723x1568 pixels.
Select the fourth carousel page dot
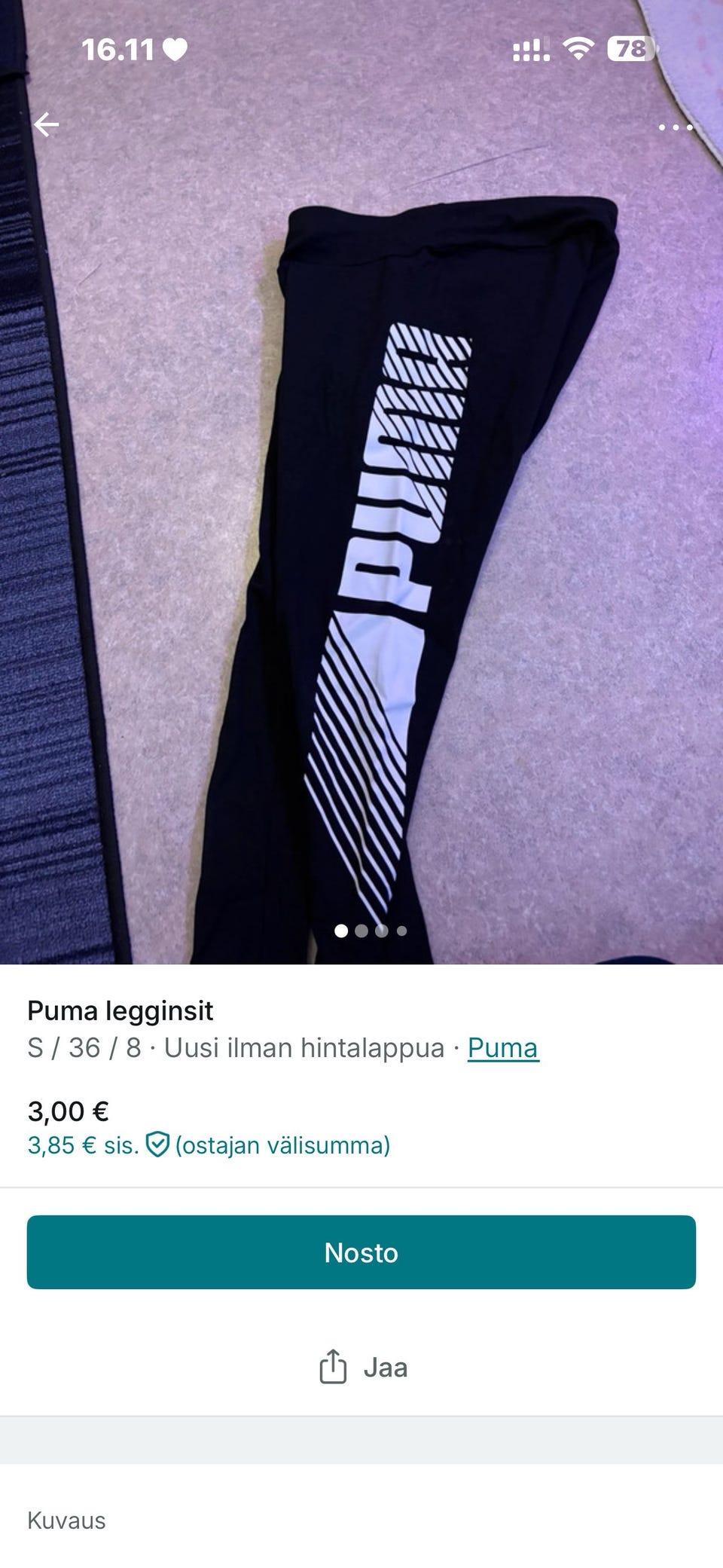[401, 931]
